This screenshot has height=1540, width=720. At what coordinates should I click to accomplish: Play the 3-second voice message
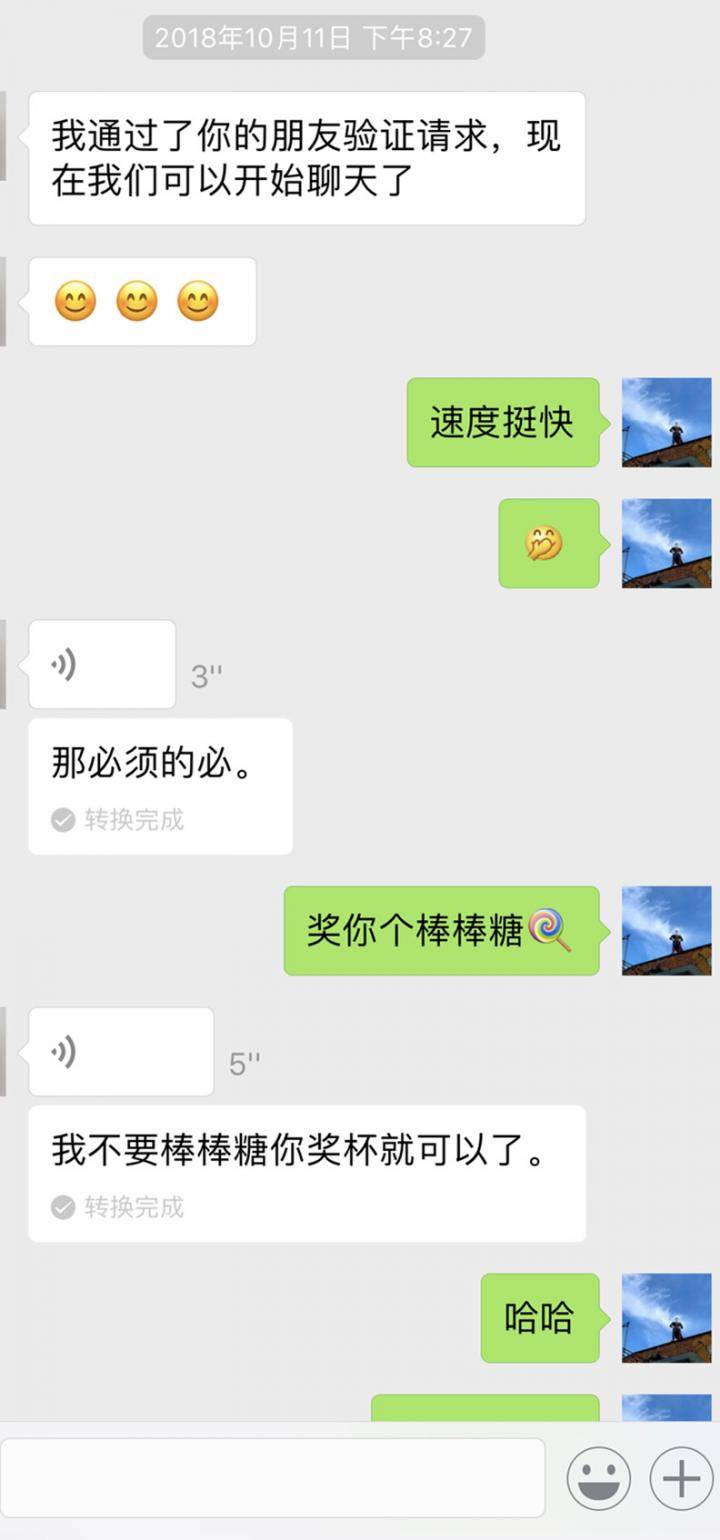(x=100, y=663)
